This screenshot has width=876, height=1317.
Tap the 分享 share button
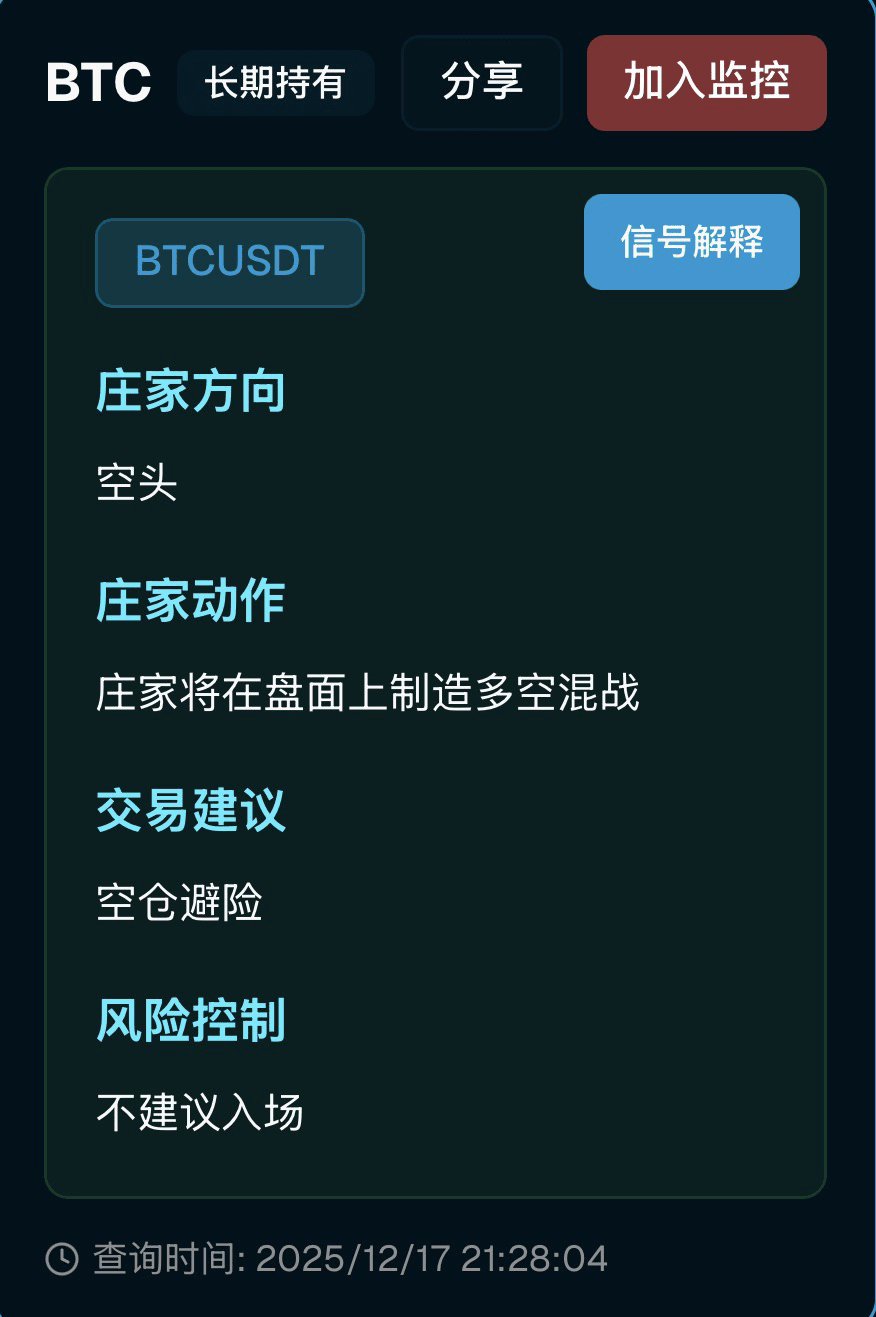(x=482, y=83)
